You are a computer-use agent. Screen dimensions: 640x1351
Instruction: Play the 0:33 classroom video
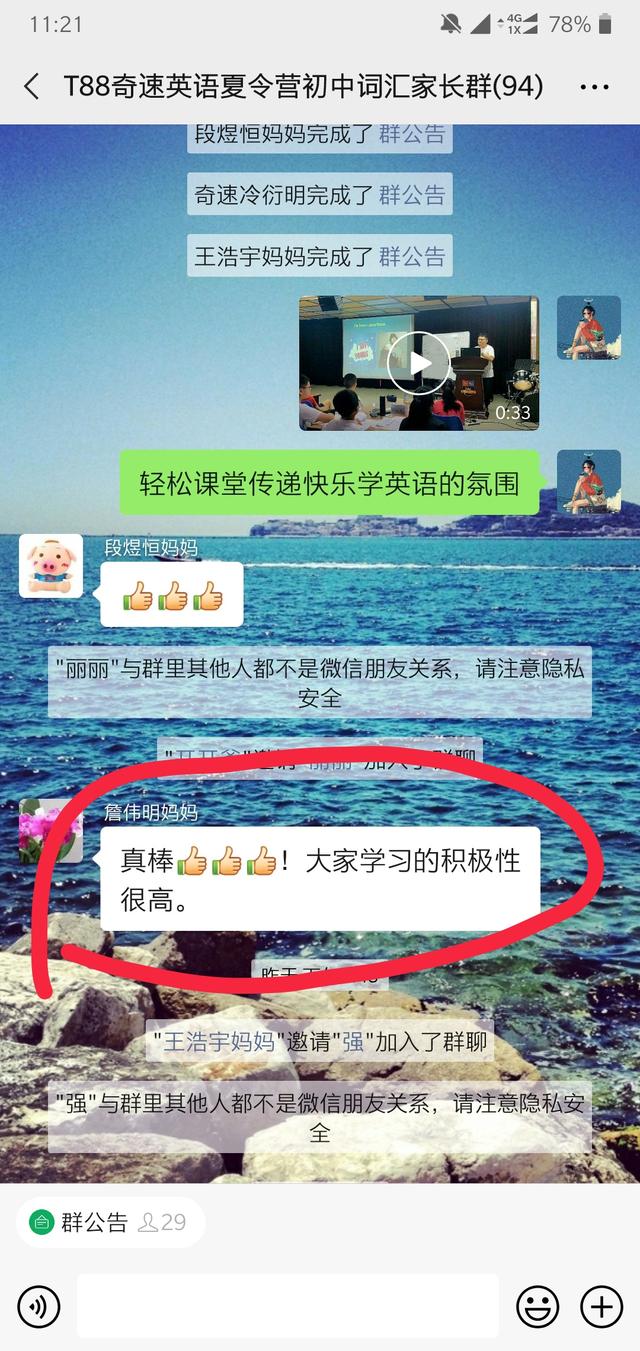click(418, 363)
